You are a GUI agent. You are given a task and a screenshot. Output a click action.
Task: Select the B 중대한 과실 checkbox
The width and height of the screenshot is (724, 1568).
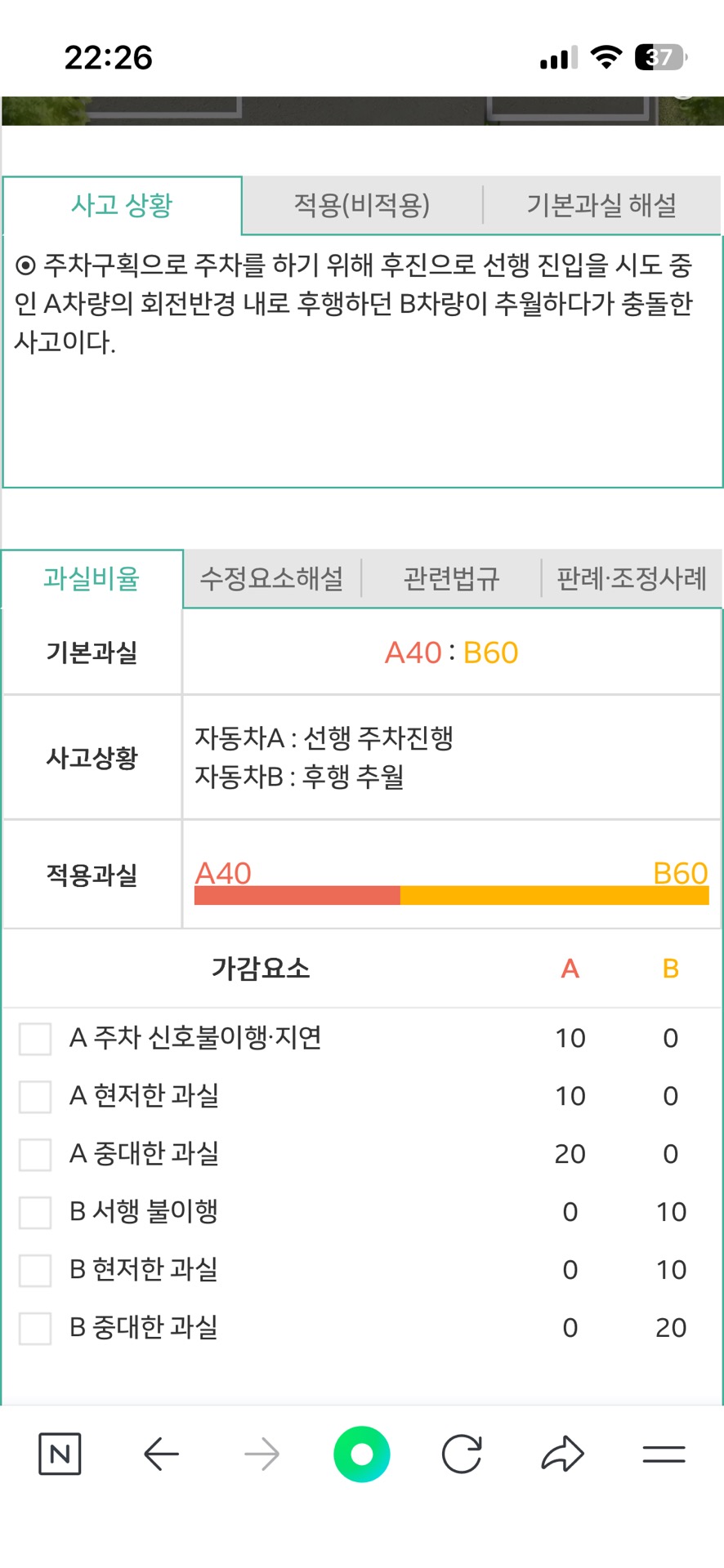coord(35,1329)
